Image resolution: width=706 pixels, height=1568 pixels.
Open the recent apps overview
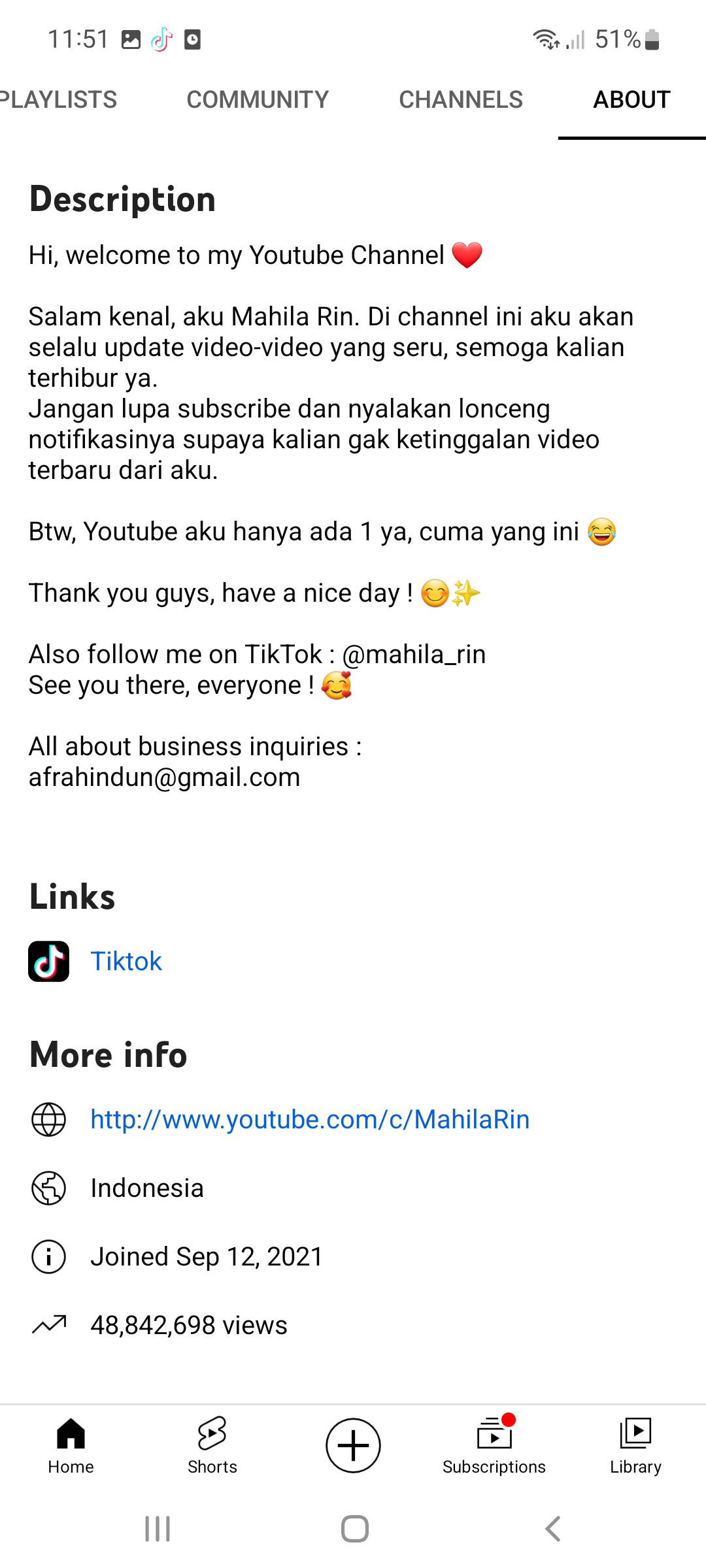158,1529
